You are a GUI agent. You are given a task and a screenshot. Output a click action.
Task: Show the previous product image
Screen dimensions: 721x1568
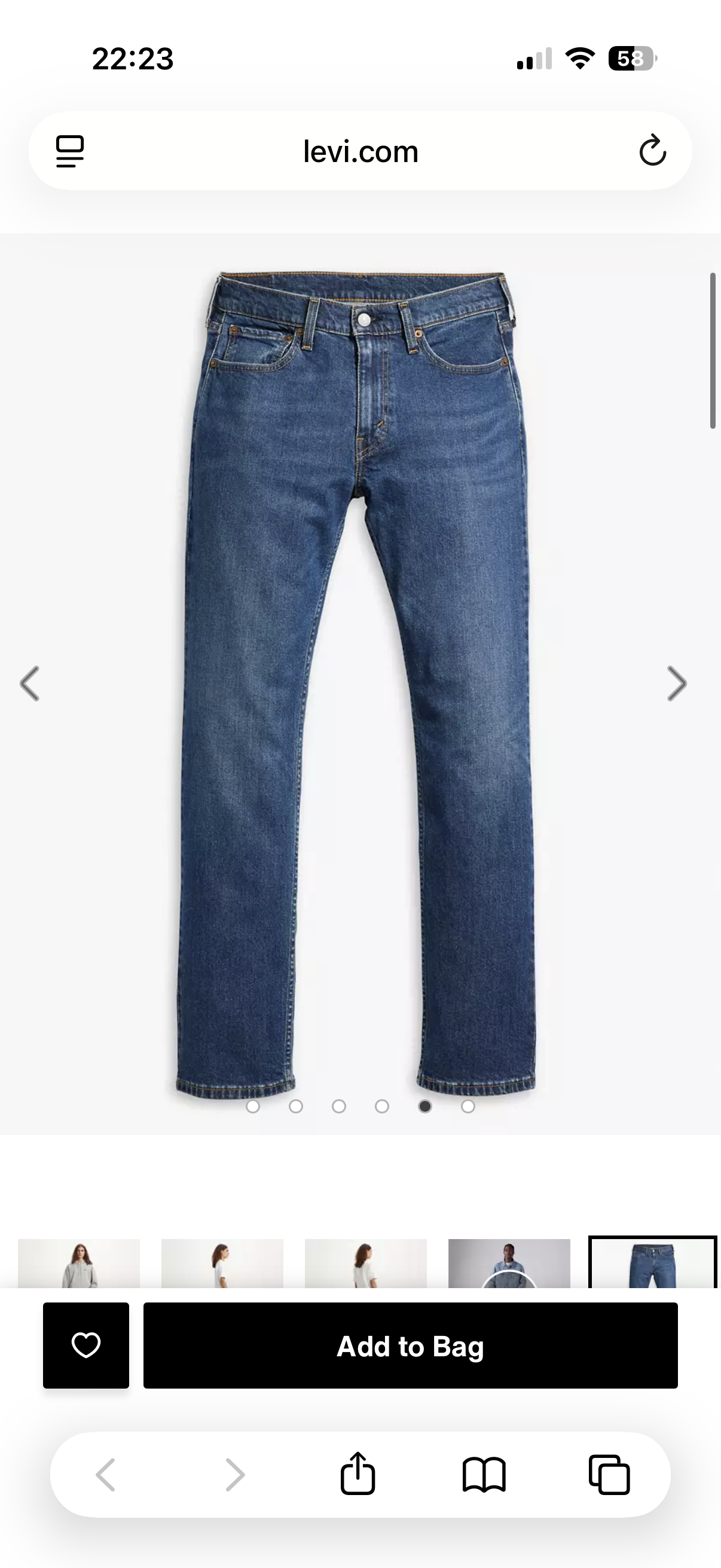tap(30, 684)
